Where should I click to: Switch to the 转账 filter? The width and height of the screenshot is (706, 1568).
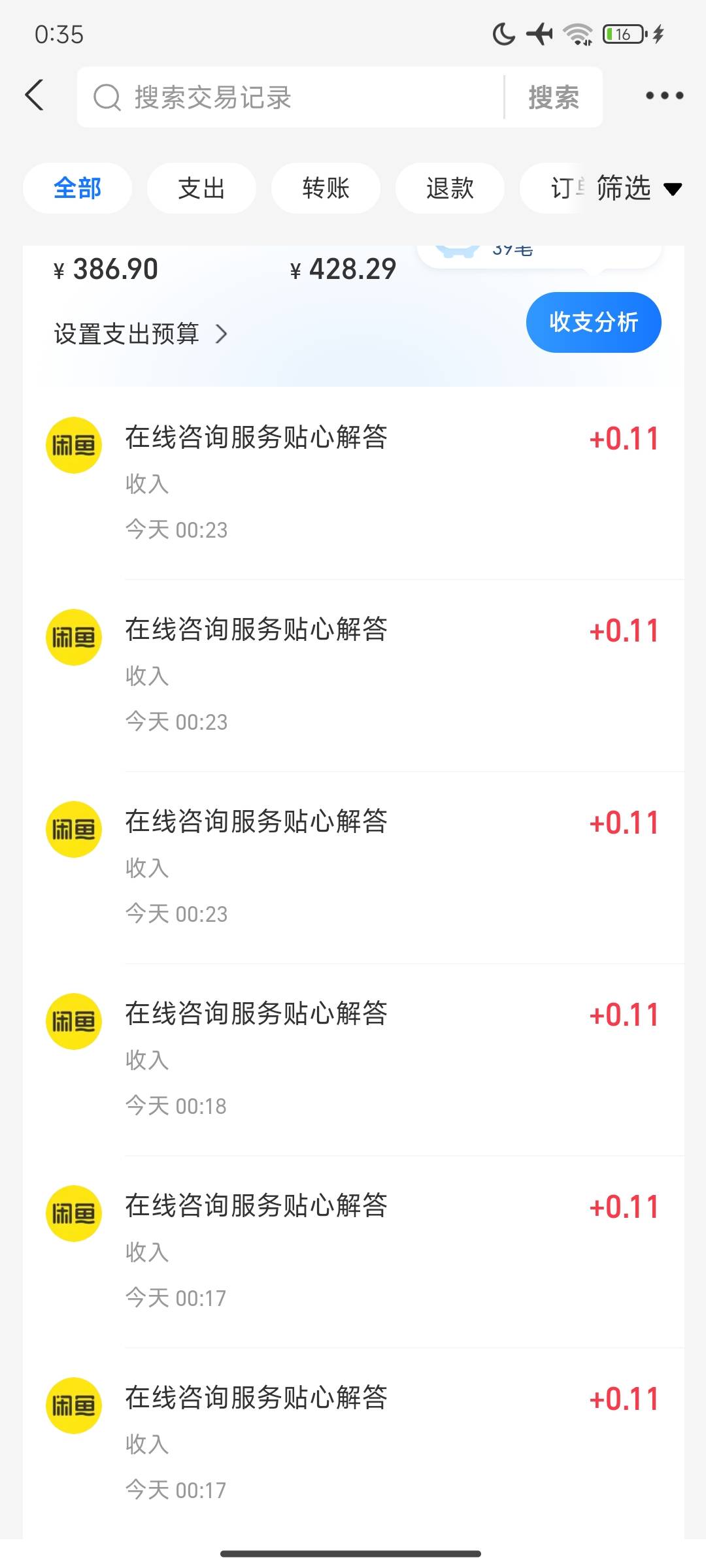point(326,189)
